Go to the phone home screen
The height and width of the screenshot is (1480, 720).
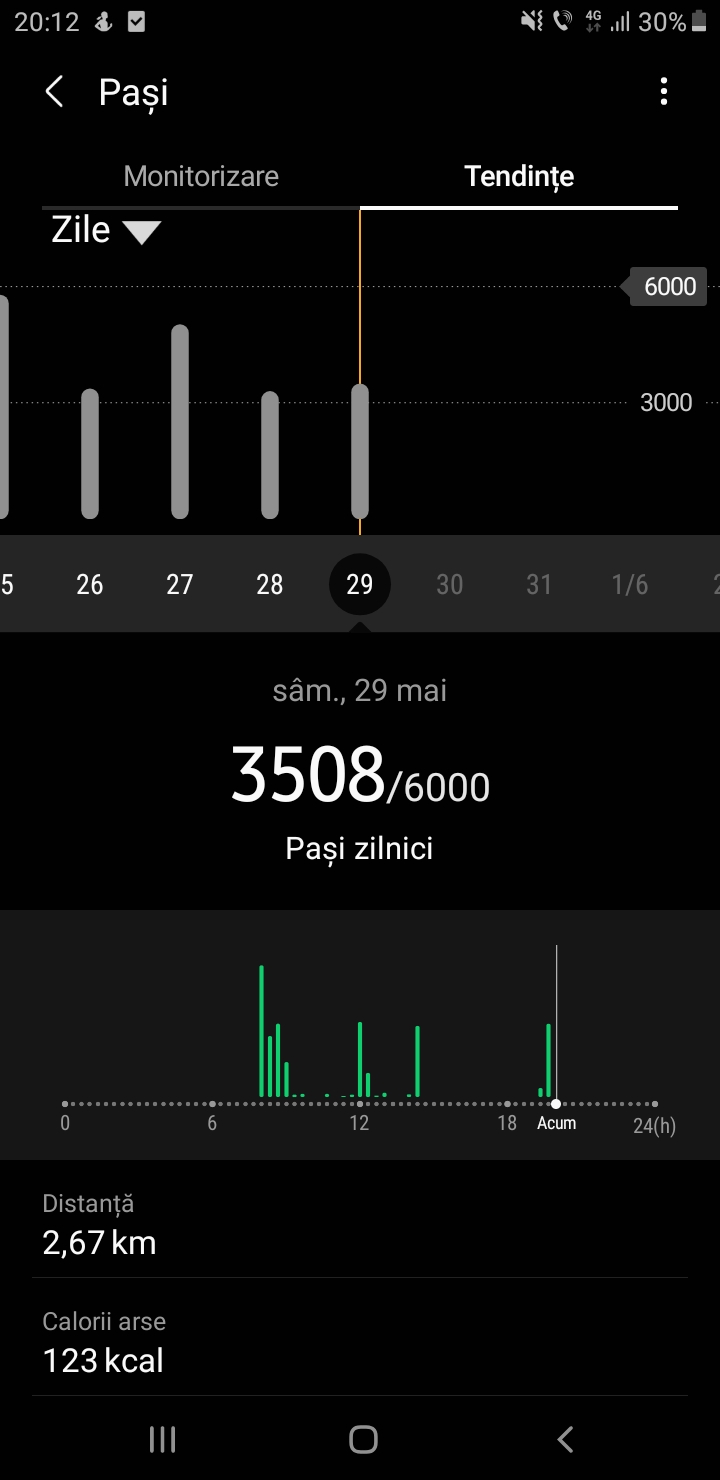pos(363,1439)
